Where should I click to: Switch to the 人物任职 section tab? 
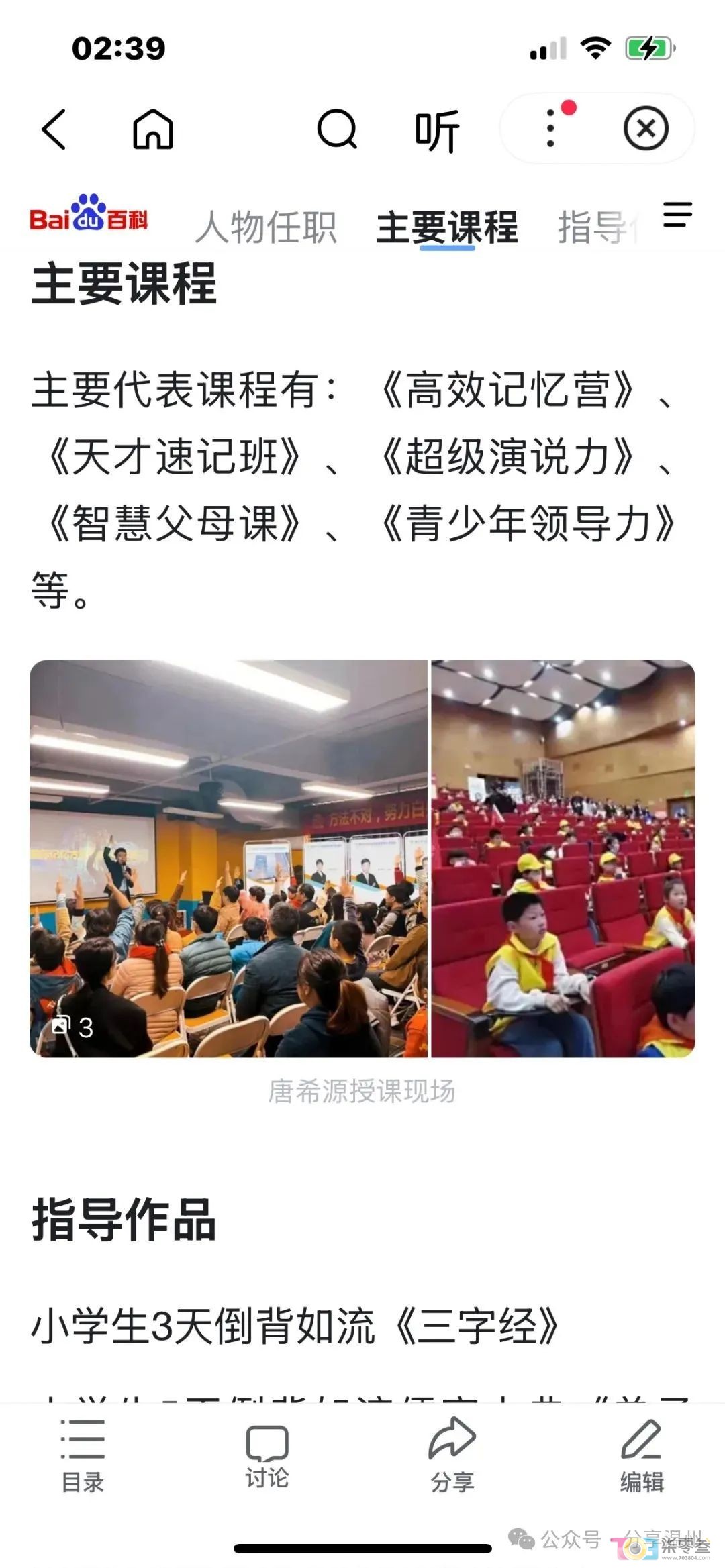click(266, 227)
